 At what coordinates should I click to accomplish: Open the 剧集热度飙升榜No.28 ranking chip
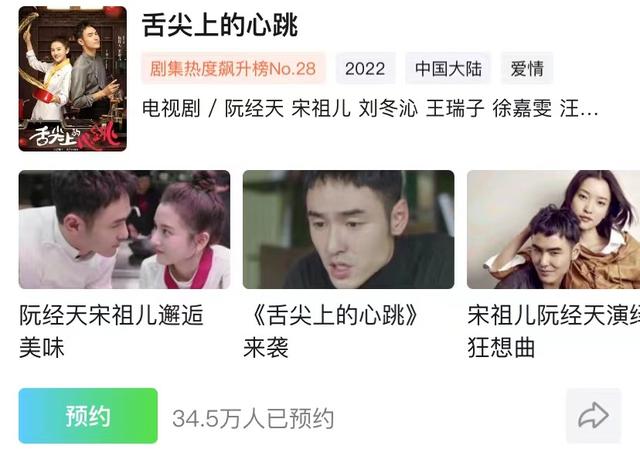tap(232, 68)
